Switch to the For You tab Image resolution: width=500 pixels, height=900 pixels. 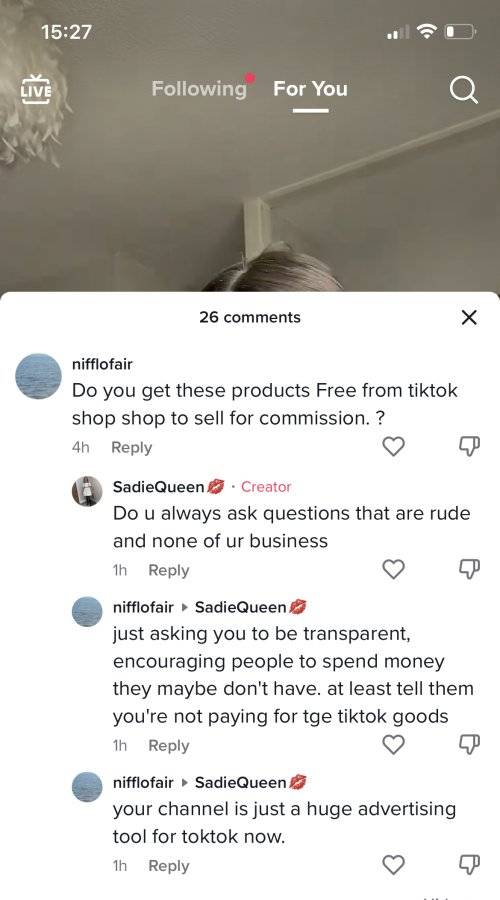tap(310, 89)
